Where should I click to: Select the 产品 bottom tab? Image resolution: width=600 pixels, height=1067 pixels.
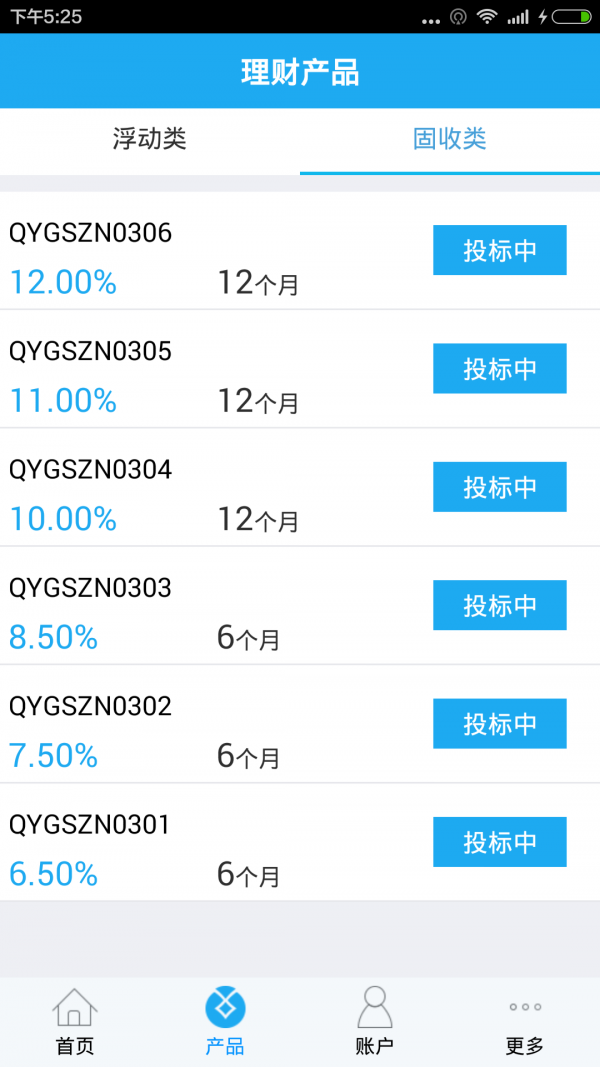point(225,1022)
